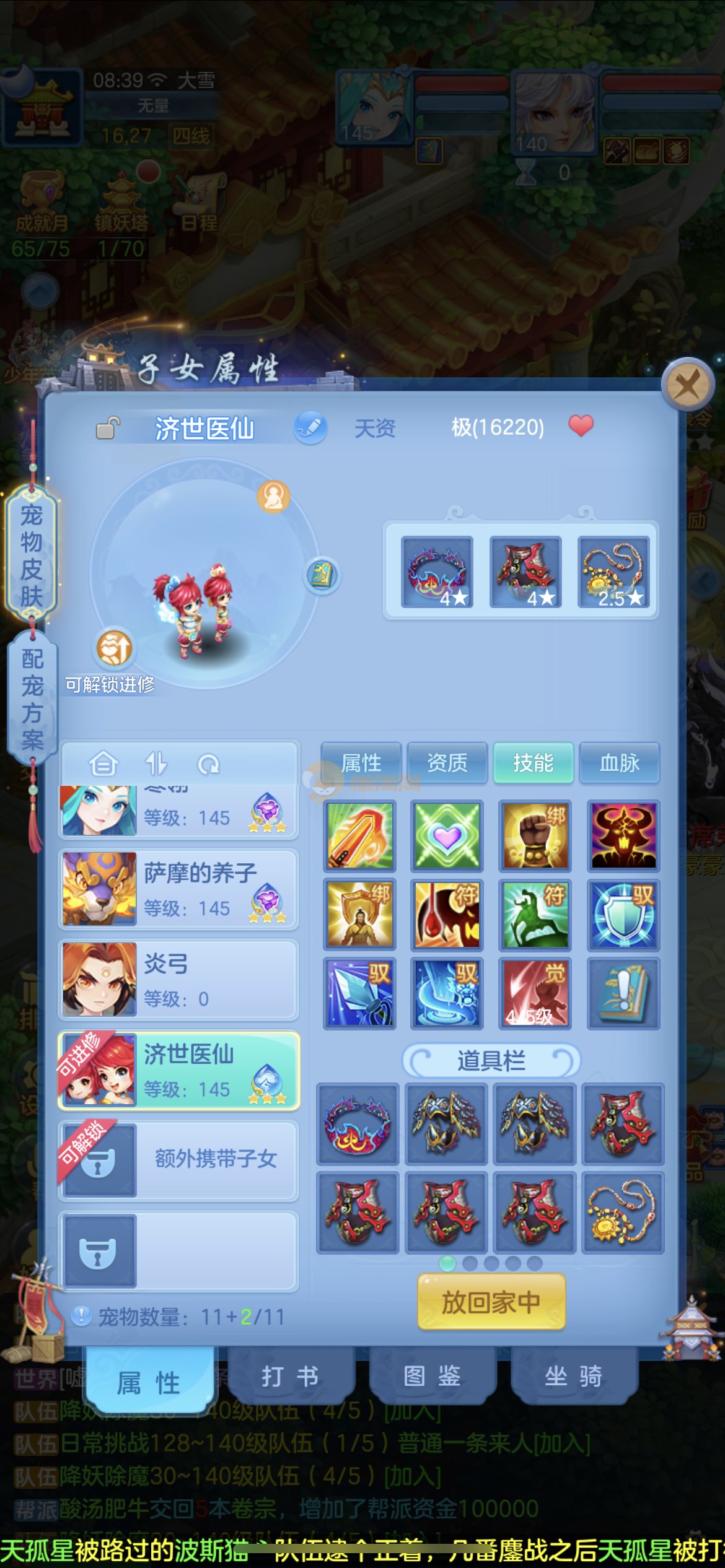Tap the 可解锁进修 upgrade icon
Screen dimensions: 725x1568
(x=115, y=648)
